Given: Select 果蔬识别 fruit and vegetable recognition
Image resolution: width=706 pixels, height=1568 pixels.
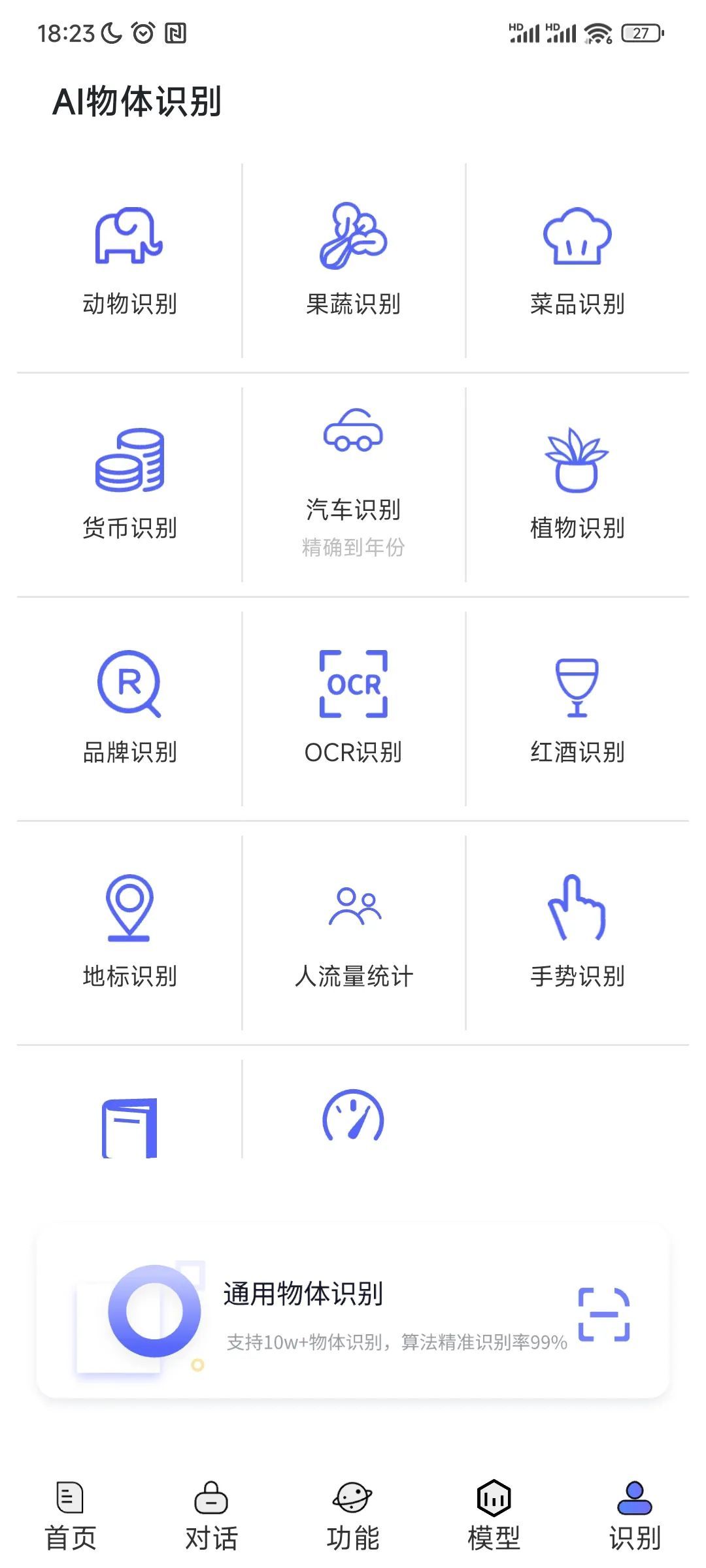Looking at the screenshot, I should 353,261.
